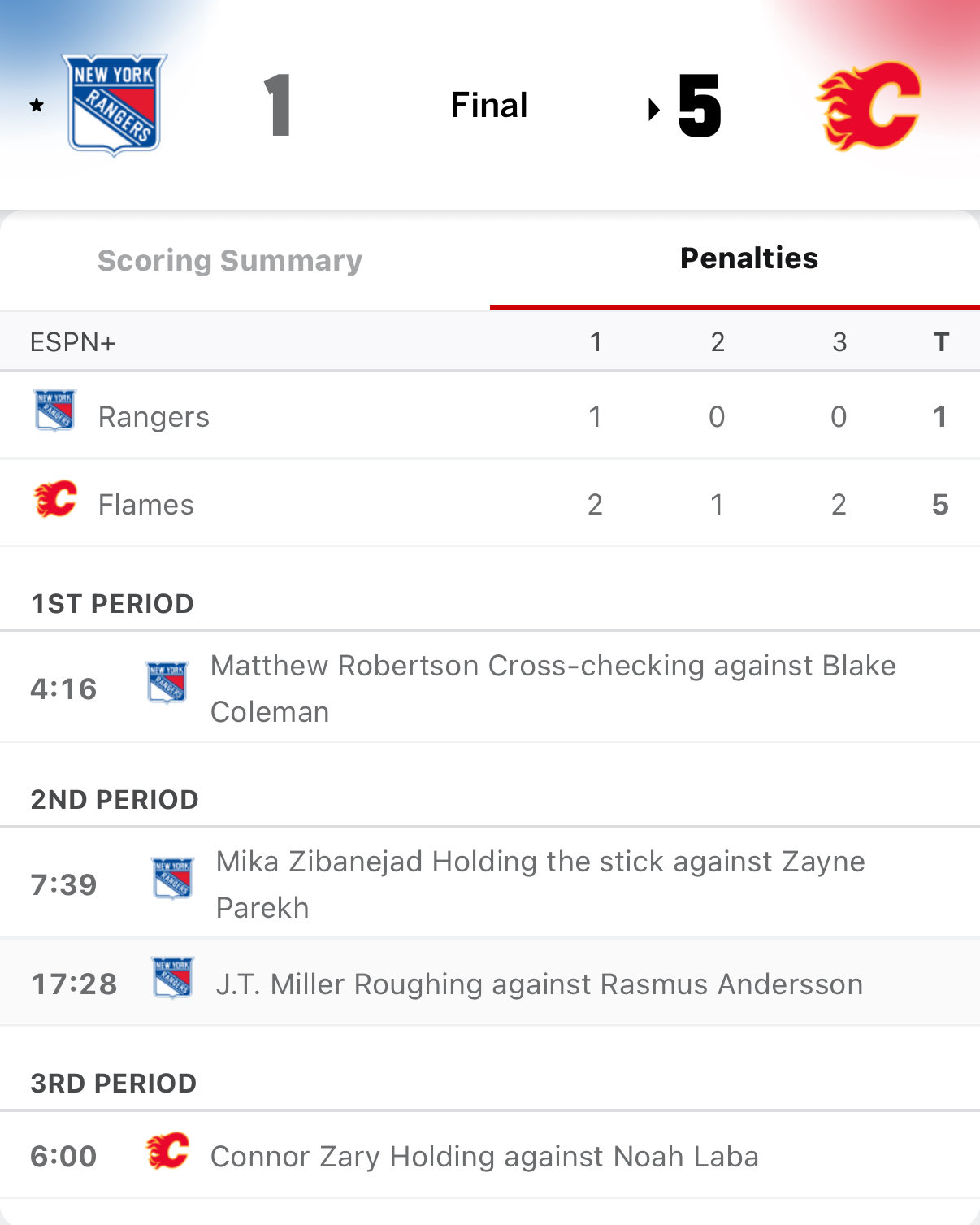
Task: Switch to the Scoring Summary tab
Action: tap(230, 261)
